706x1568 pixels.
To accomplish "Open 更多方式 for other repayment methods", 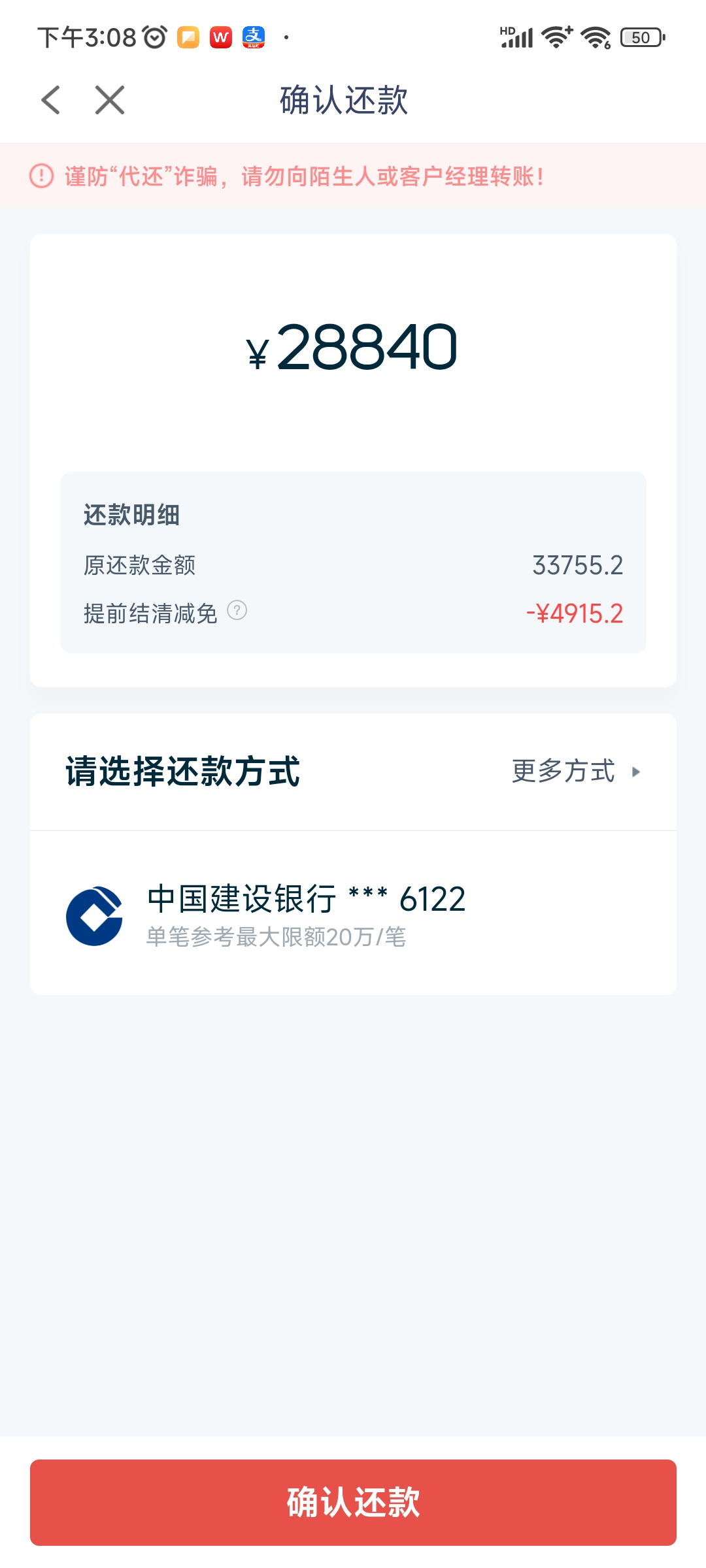I will click(575, 772).
